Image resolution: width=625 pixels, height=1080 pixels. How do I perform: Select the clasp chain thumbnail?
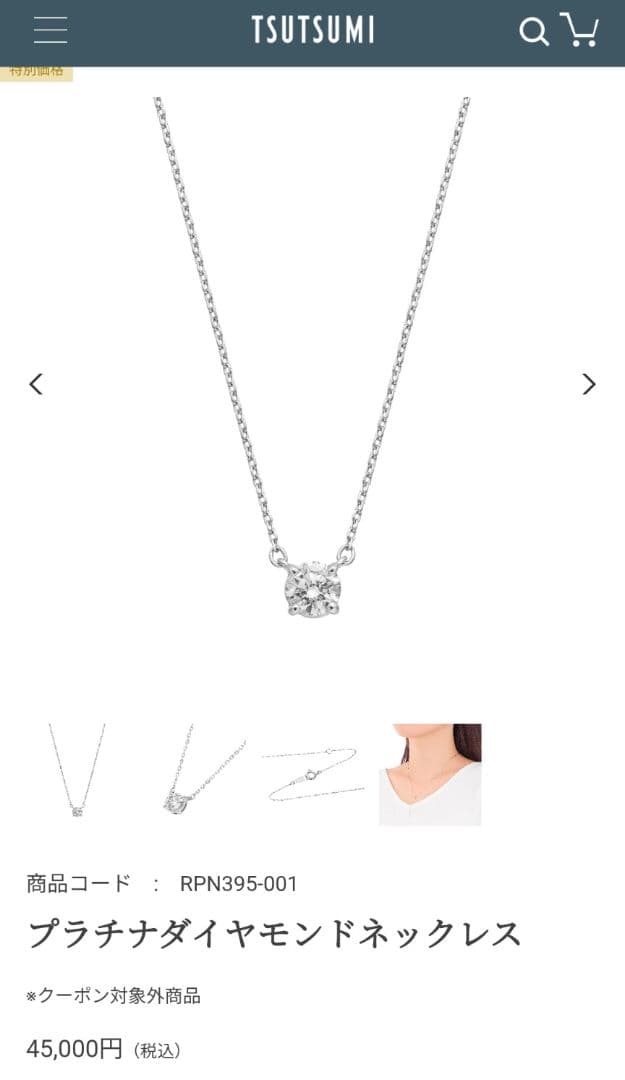click(312, 774)
